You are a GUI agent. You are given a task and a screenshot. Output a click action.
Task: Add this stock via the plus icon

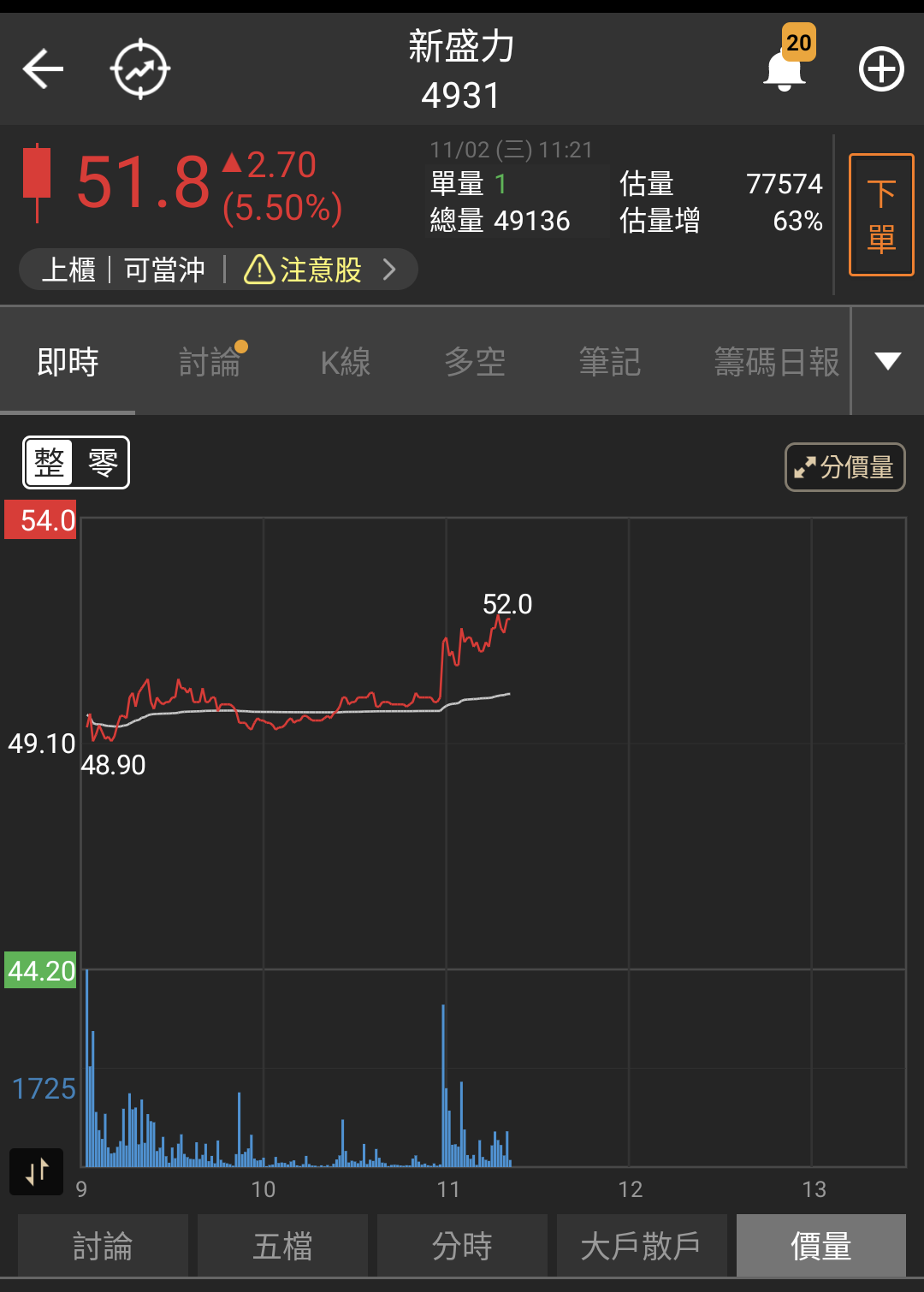click(881, 69)
